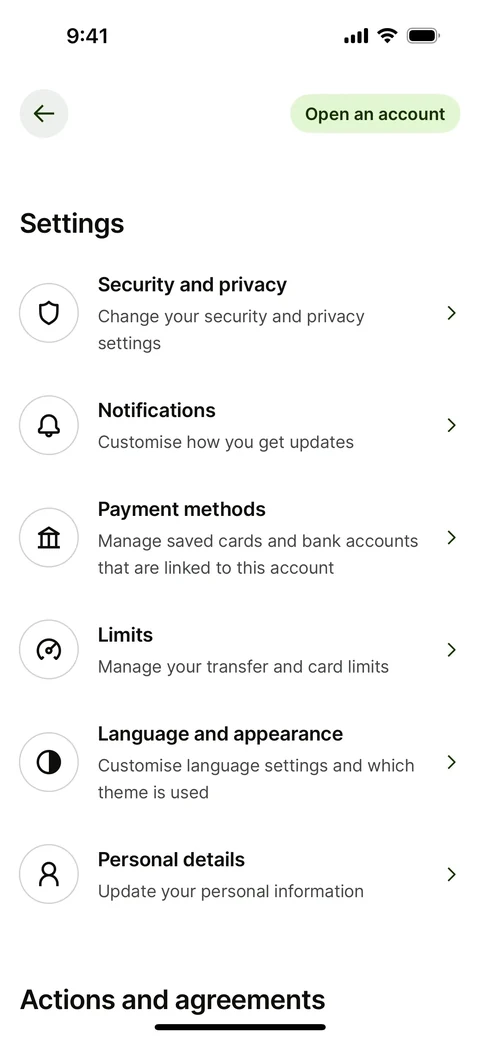Tap the Open an account button
480x1040 pixels.
point(375,113)
